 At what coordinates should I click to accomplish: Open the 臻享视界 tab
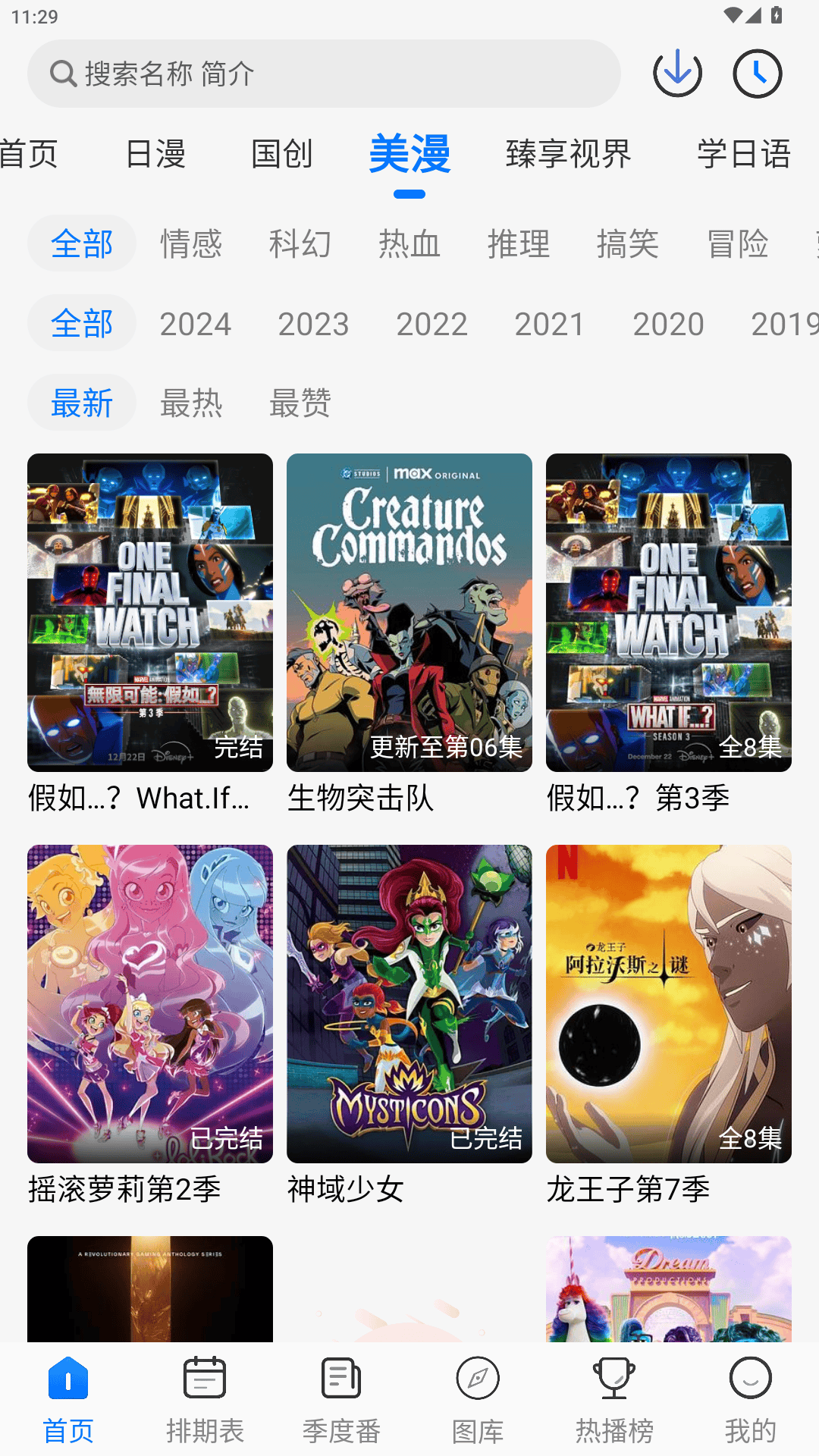coord(568,154)
